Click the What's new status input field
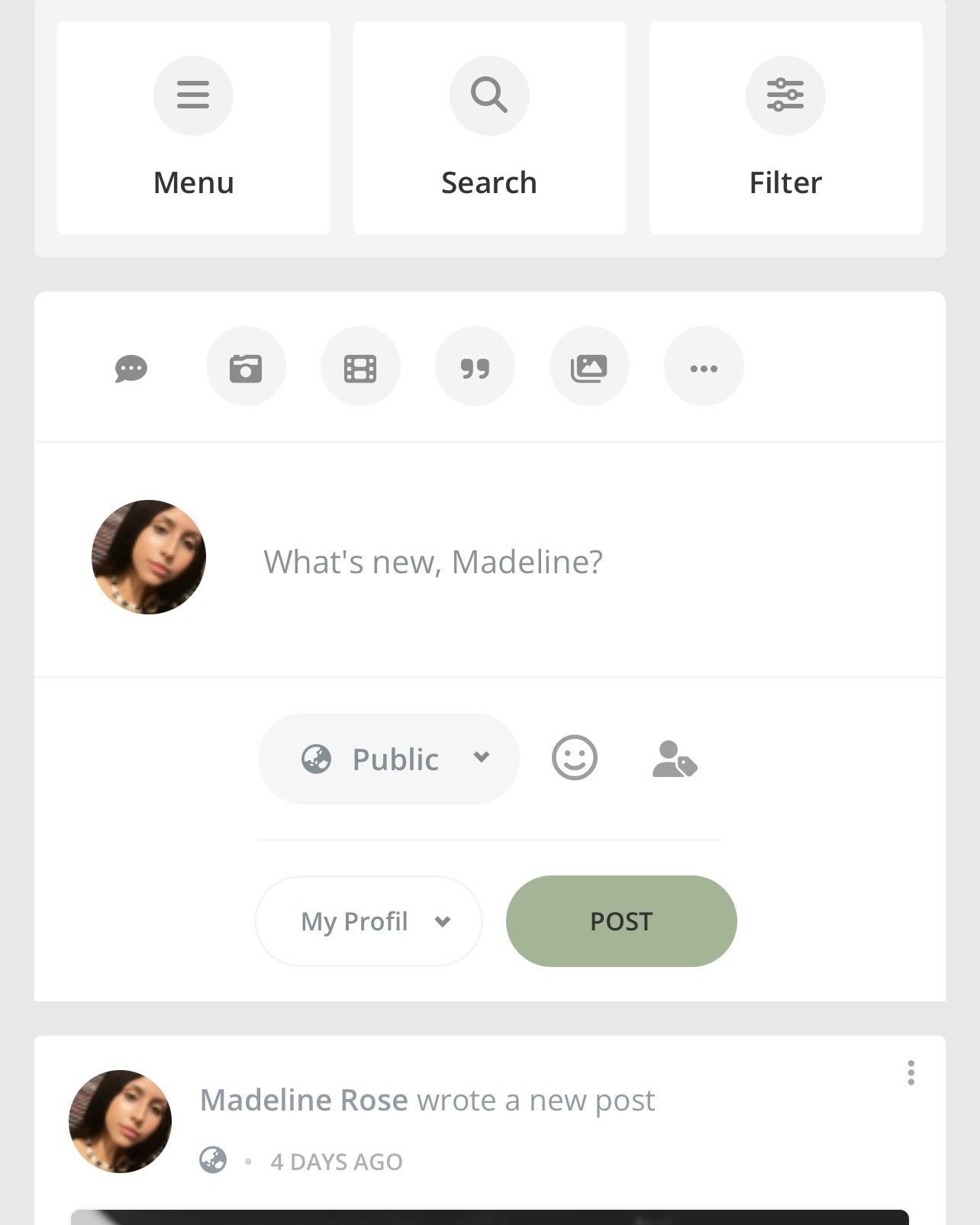 point(433,561)
